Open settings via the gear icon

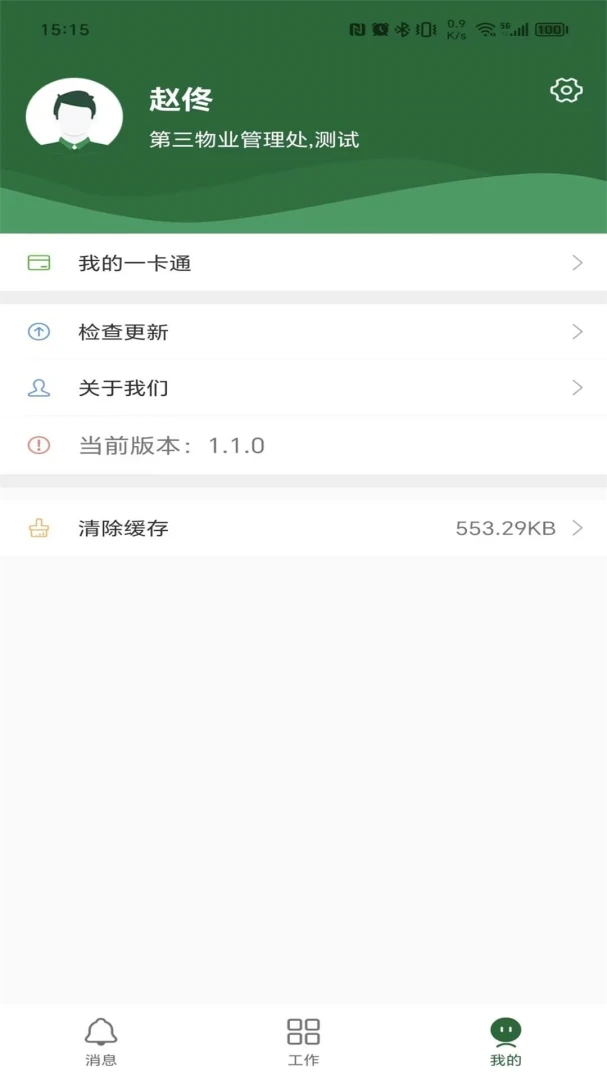pyautogui.click(x=566, y=90)
